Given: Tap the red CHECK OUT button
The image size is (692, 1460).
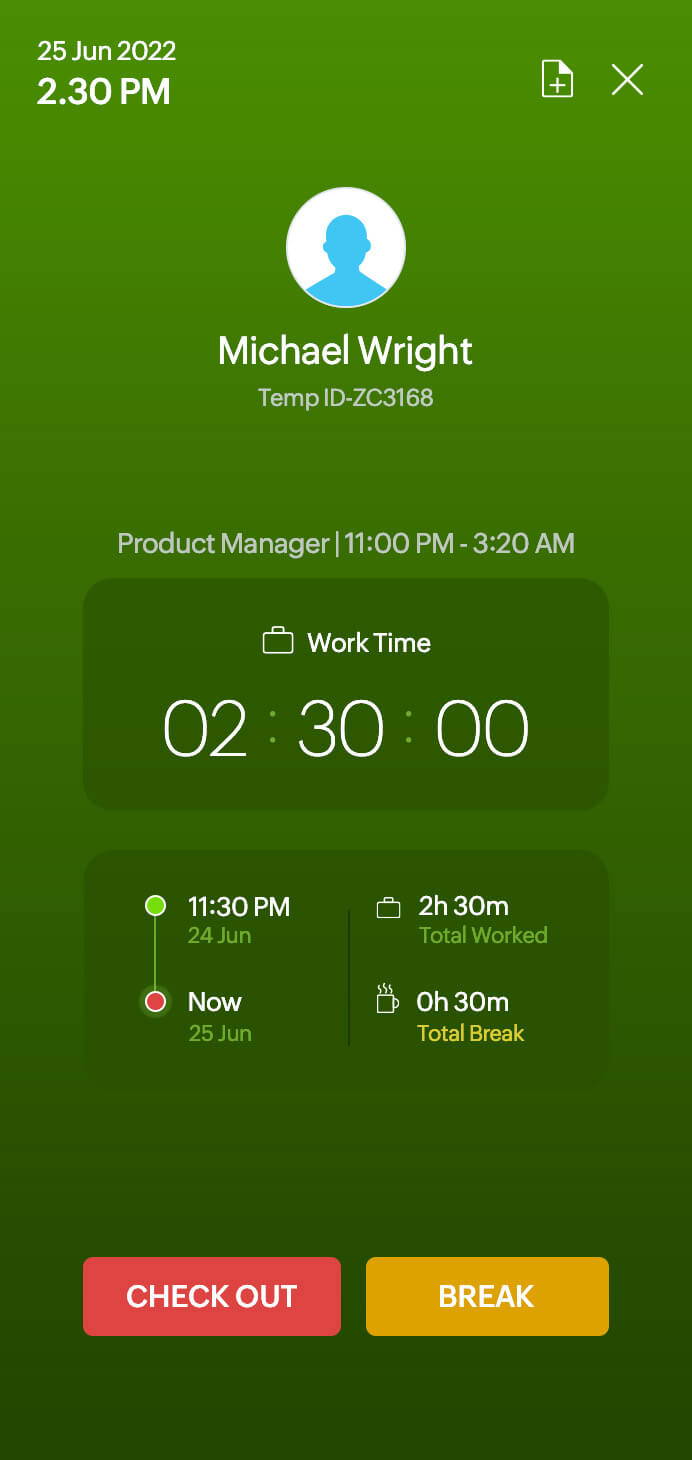Looking at the screenshot, I should point(212,1296).
